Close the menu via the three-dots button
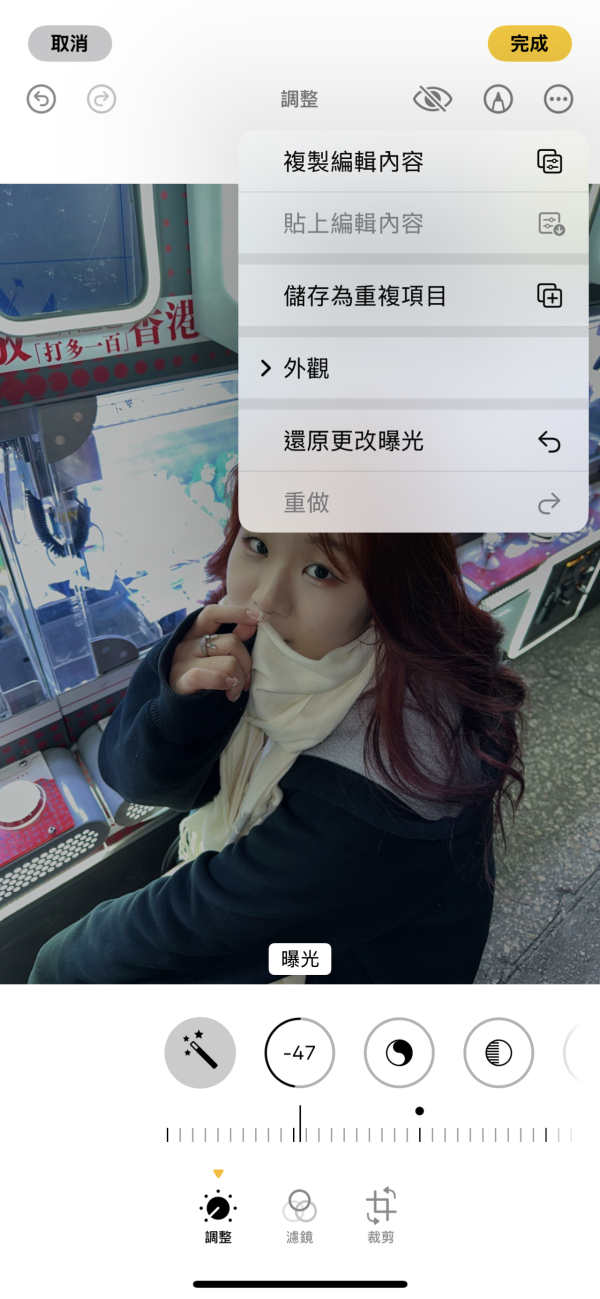Screen dimensions: 600x1299 558,99
